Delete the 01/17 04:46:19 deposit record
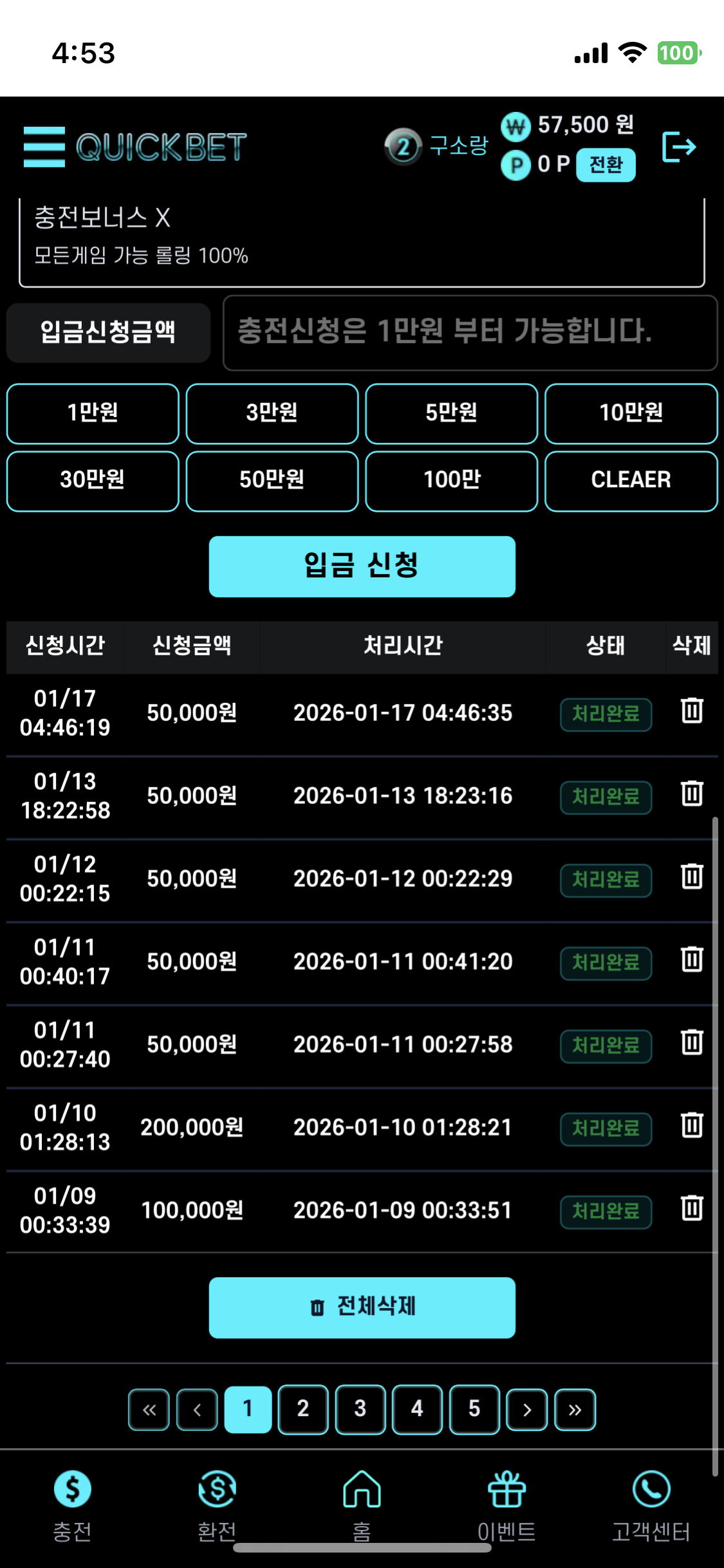Image resolution: width=724 pixels, height=1568 pixels. (692, 711)
